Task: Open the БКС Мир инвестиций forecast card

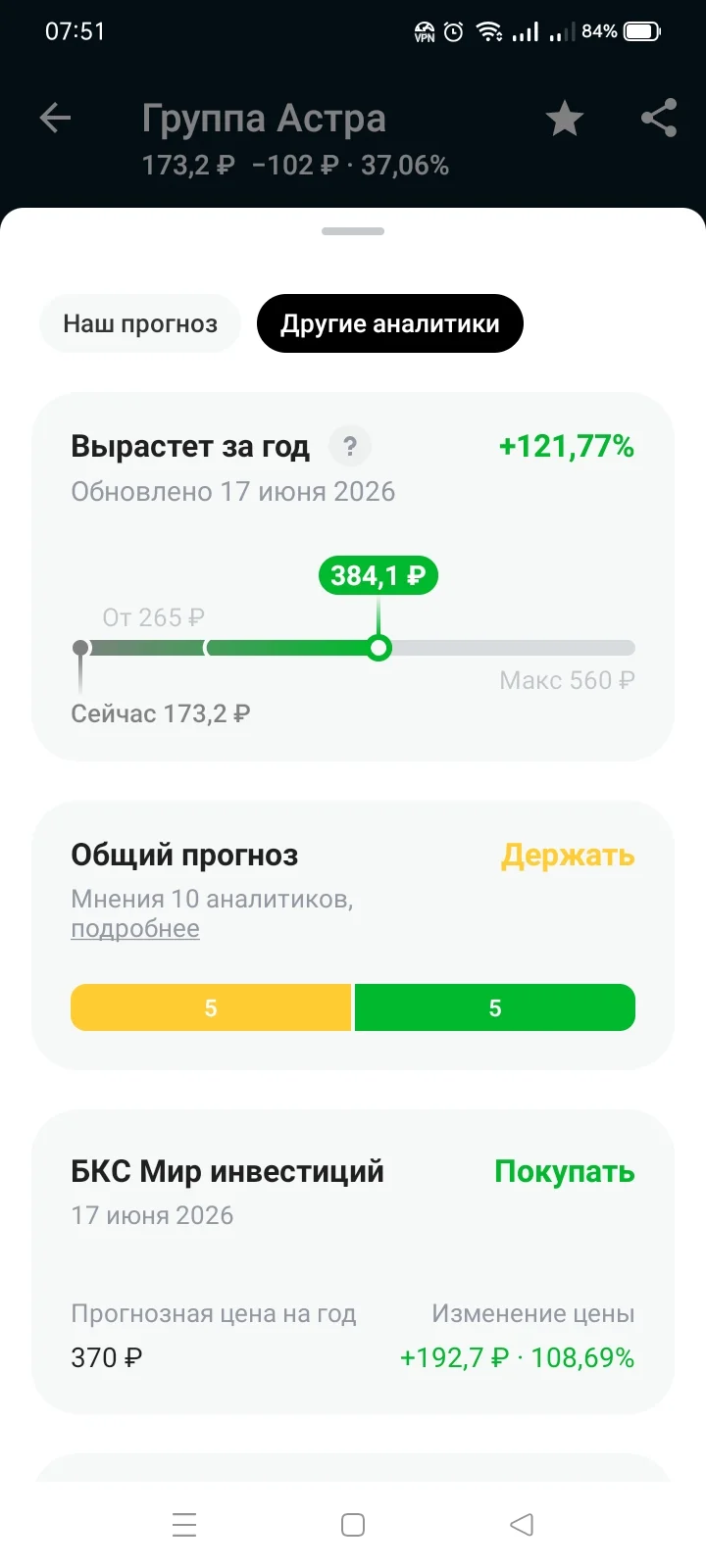Action: (x=353, y=1261)
